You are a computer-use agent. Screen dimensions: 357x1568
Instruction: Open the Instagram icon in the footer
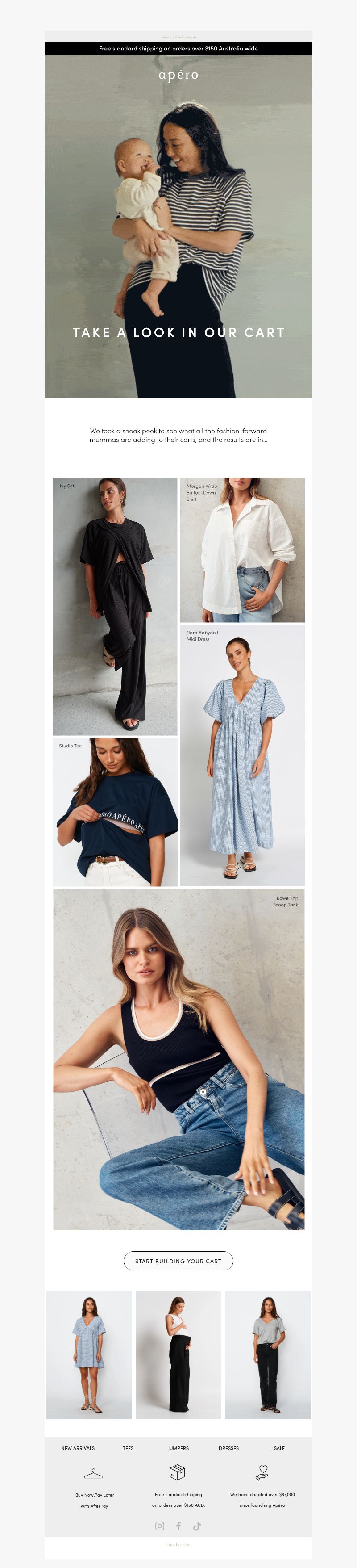160,1526
